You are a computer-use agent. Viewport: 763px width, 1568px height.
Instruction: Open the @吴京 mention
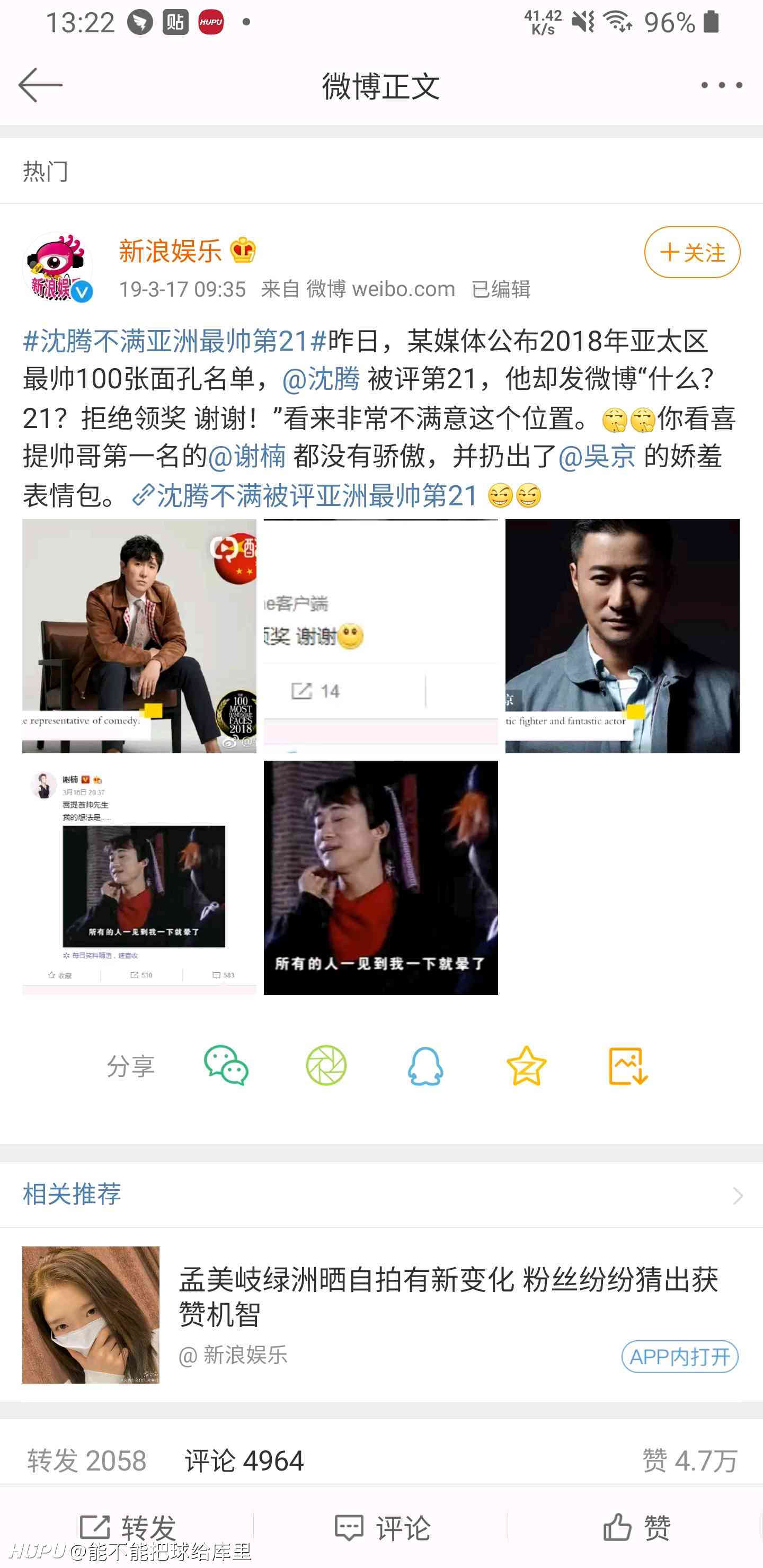pyautogui.click(x=597, y=456)
